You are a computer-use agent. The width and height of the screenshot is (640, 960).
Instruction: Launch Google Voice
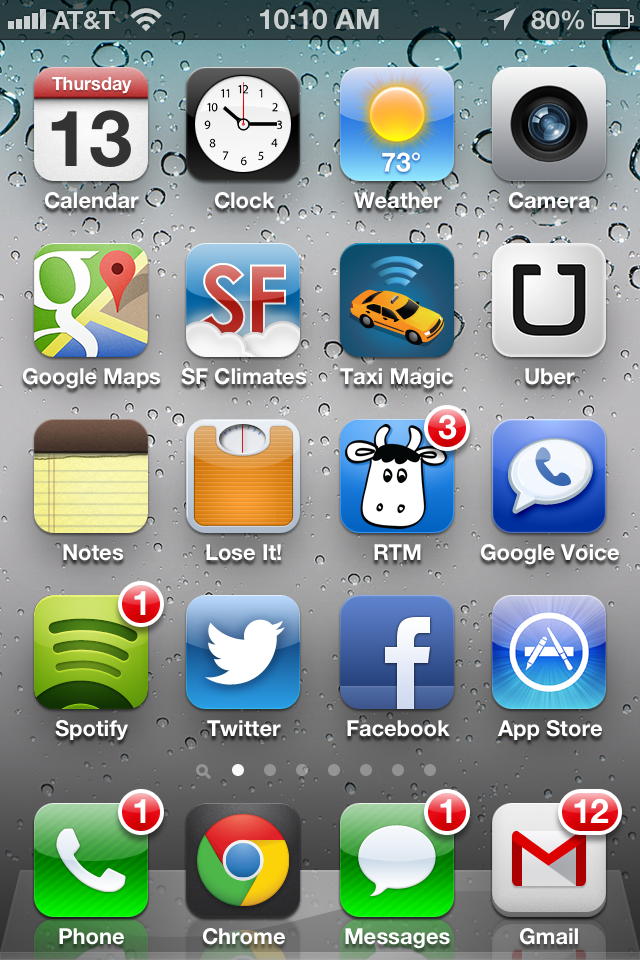pyautogui.click(x=549, y=476)
